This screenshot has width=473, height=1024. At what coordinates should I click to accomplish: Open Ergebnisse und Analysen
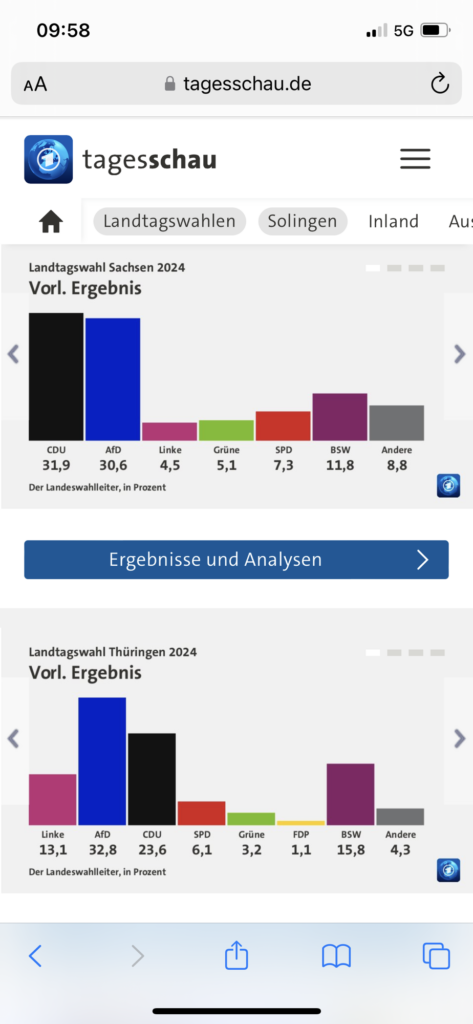(236, 560)
